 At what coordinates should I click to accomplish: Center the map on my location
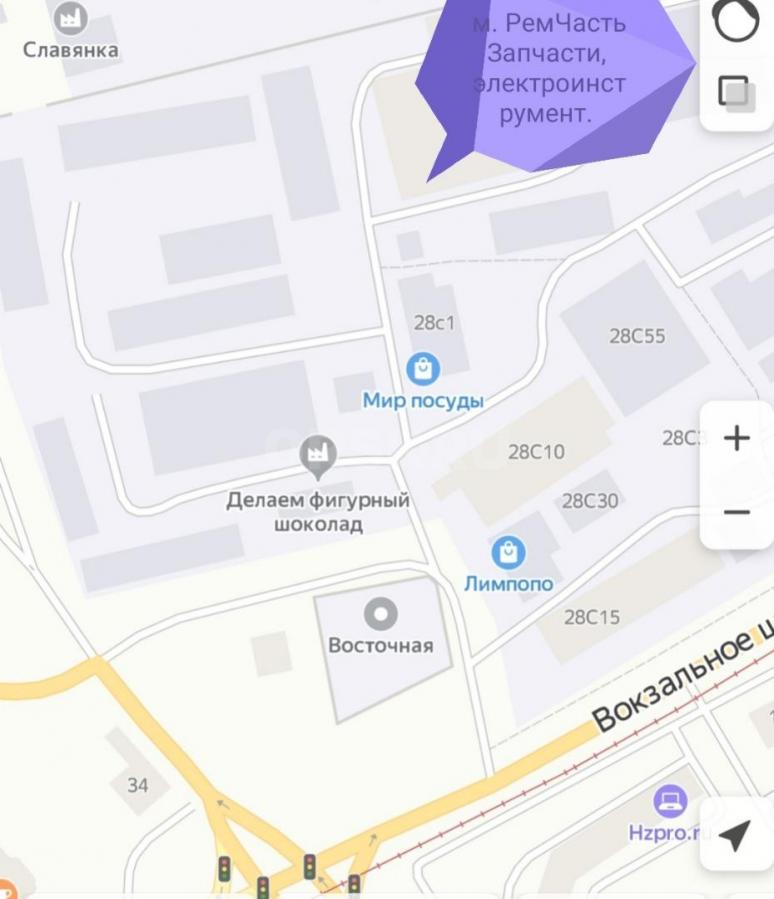tap(736, 836)
